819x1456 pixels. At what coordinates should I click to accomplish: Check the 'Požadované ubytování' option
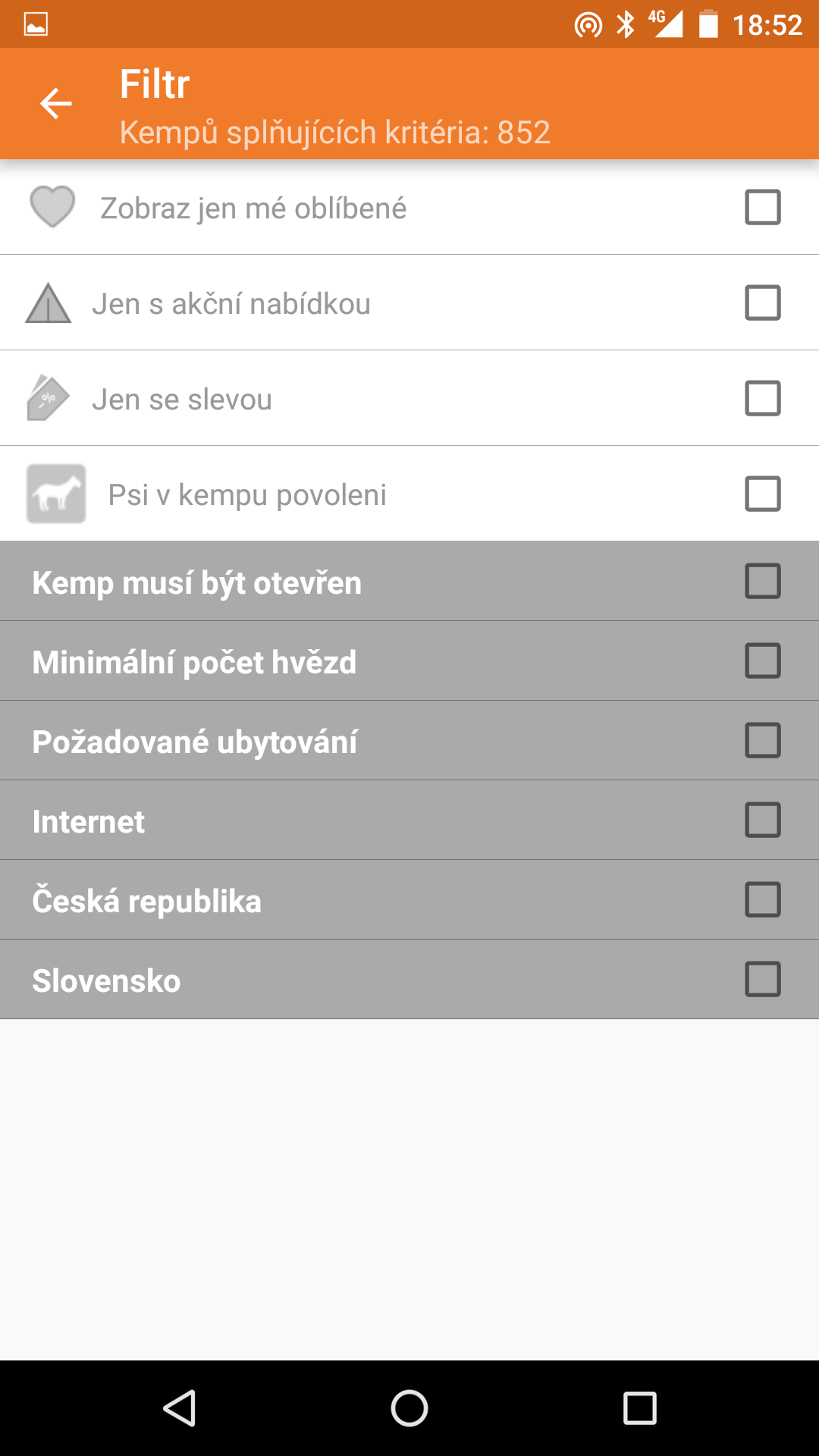763,740
